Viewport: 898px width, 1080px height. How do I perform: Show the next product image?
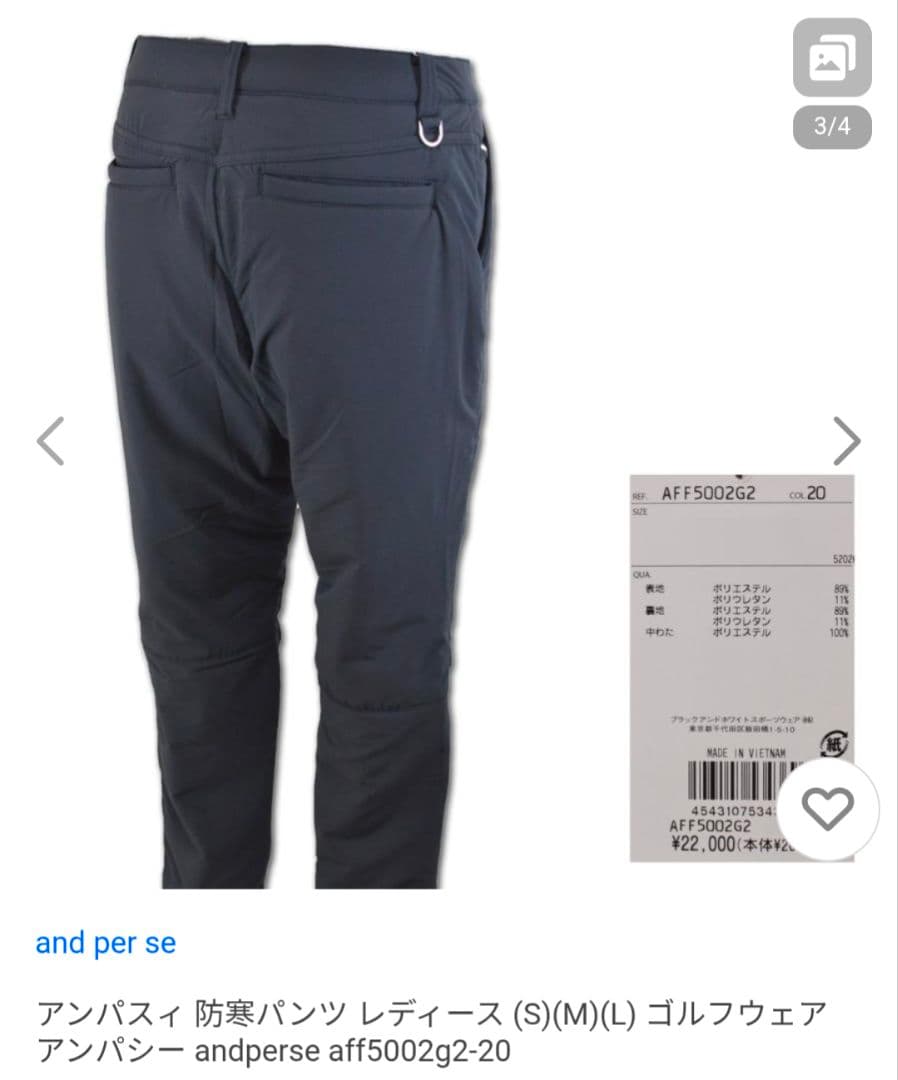846,441
